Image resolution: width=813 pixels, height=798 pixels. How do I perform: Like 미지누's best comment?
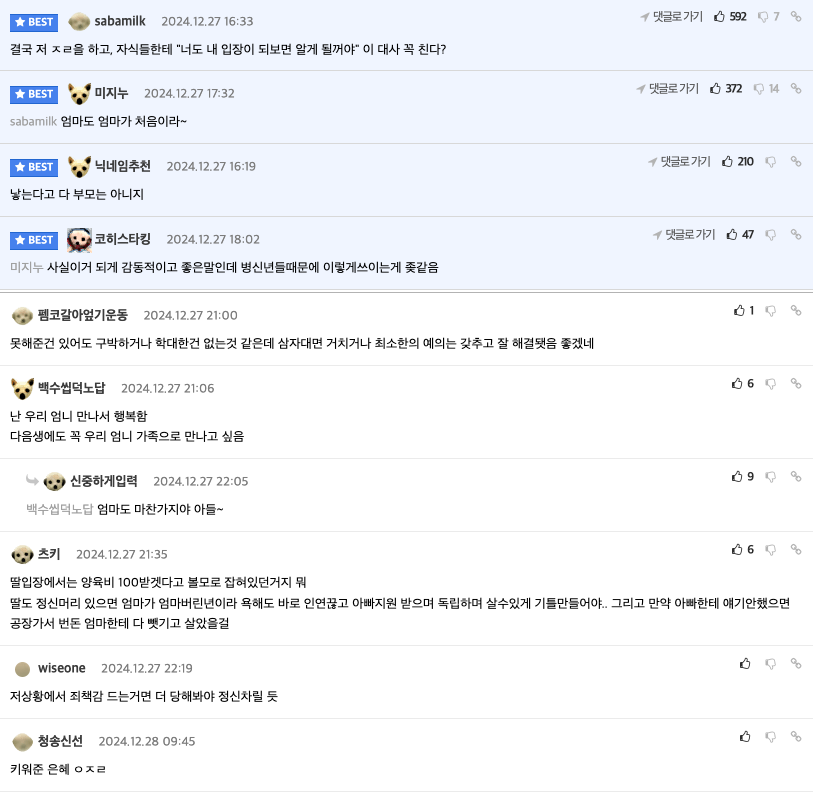(x=715, y=89)
